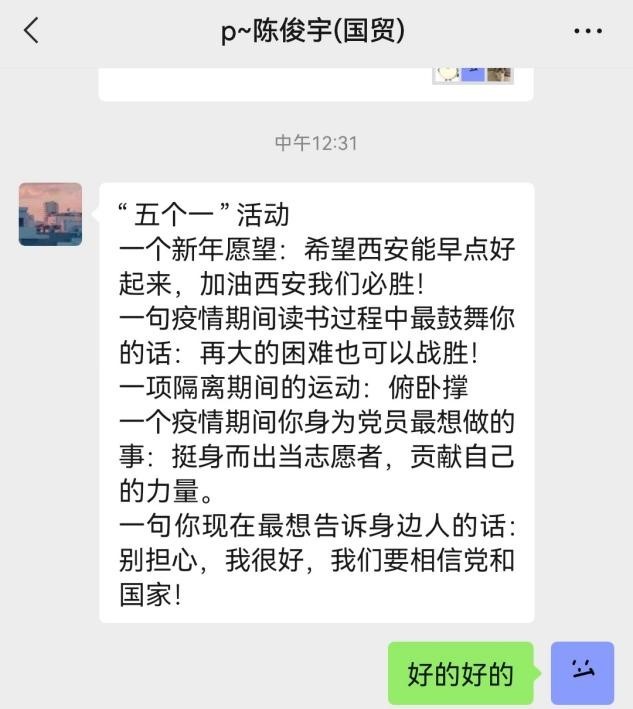The width and height of the screenshot is (633, 709).
Task: Open the chat info menu (three dots)
Action: pos(588,31)
